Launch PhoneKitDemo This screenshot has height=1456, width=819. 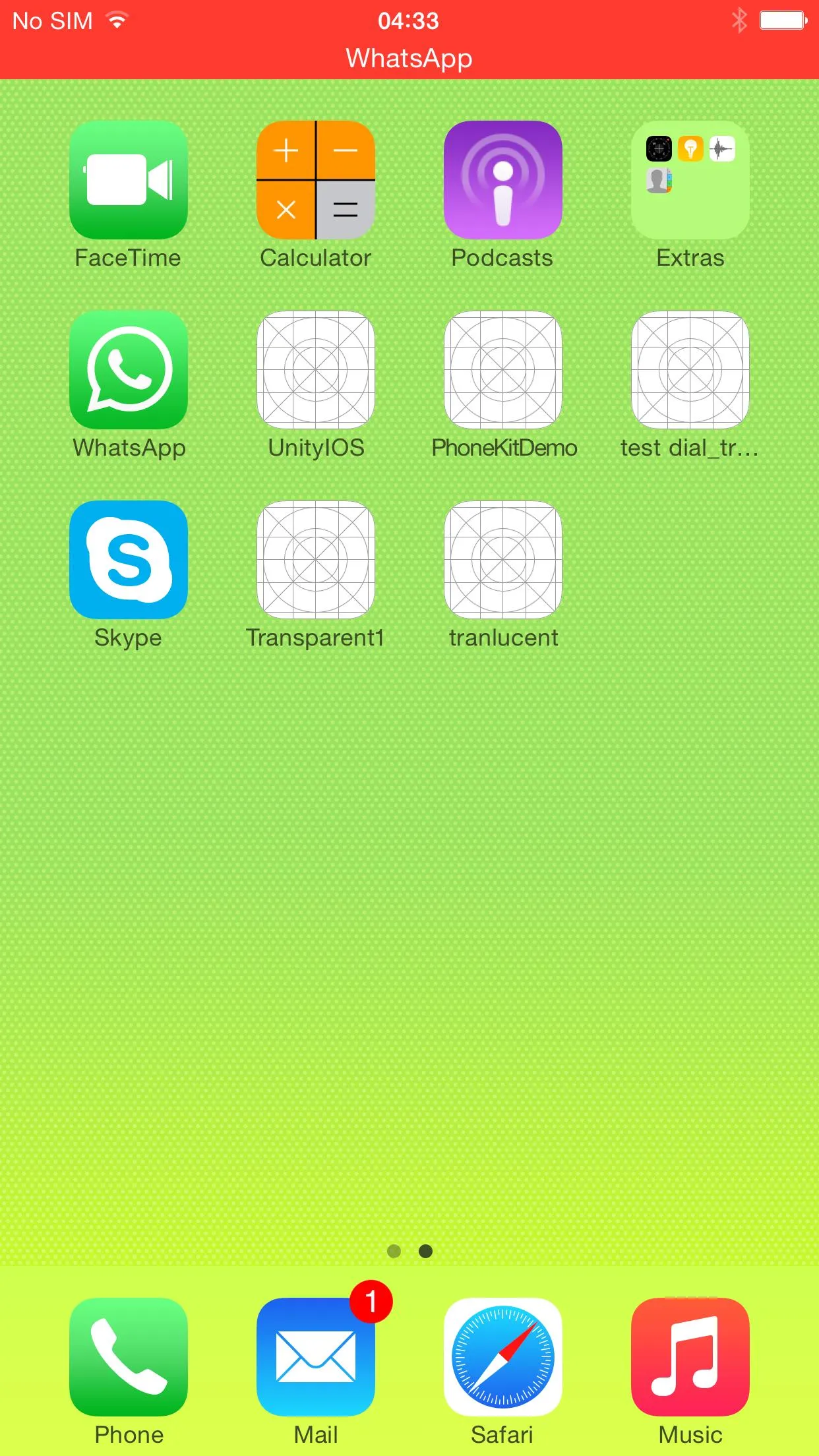pyautogui.click(x=503, y=370)
